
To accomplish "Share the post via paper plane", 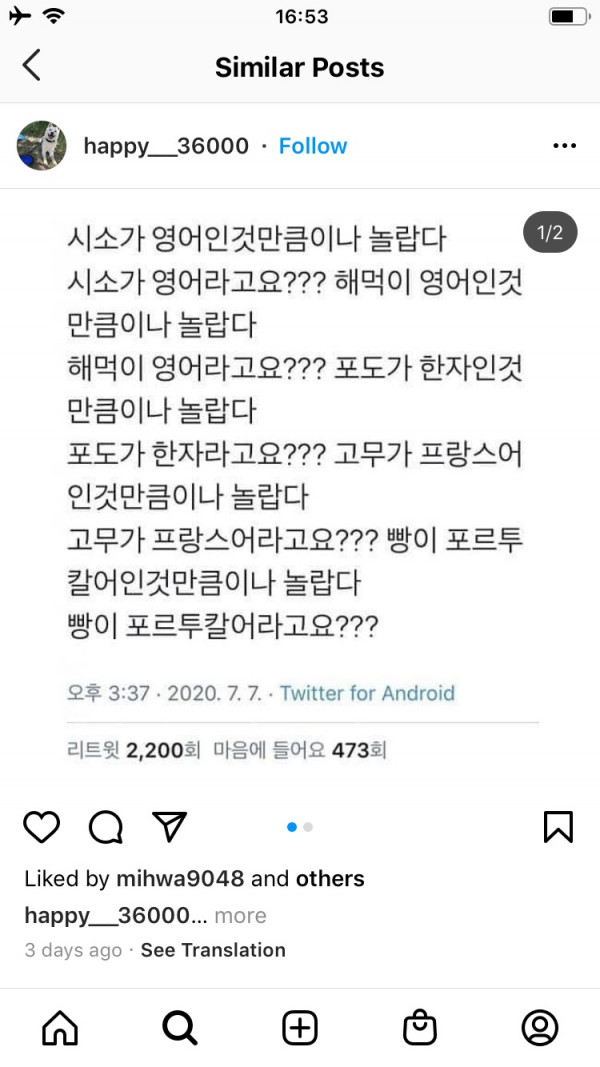I will (x=169, y=826).
